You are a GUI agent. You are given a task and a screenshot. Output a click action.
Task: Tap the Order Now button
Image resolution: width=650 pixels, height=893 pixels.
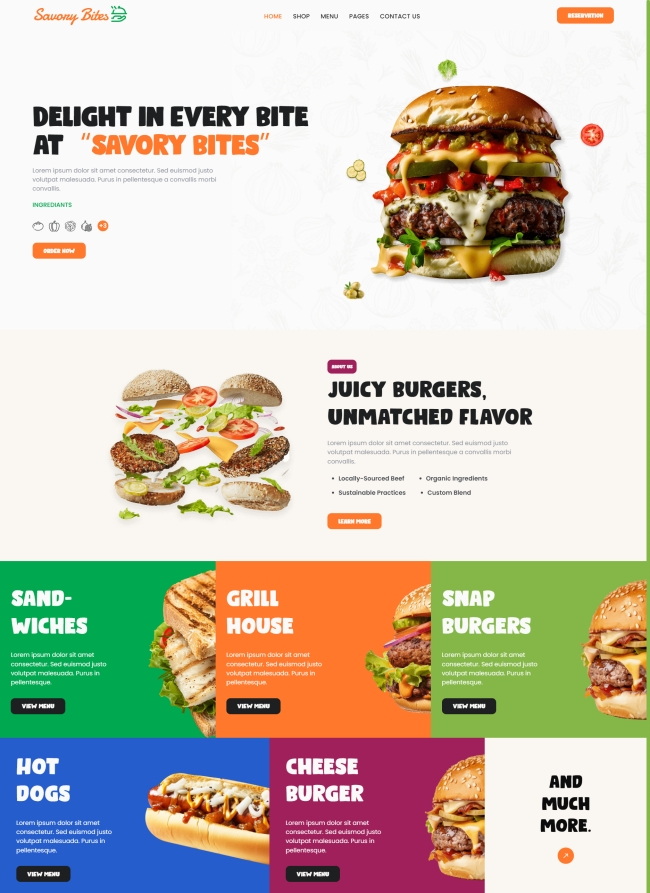[x=59, y=251]
